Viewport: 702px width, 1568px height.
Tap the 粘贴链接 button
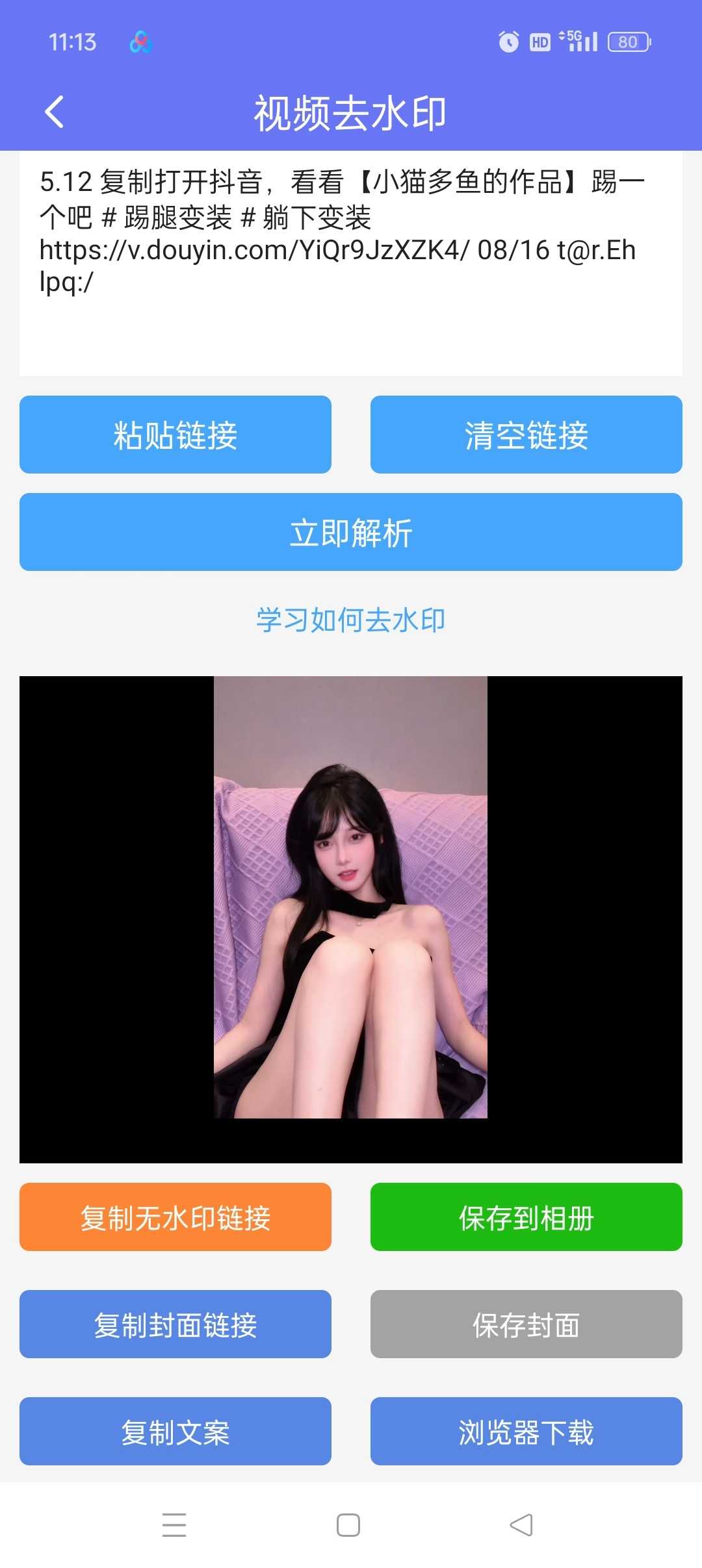coord(175,435)
